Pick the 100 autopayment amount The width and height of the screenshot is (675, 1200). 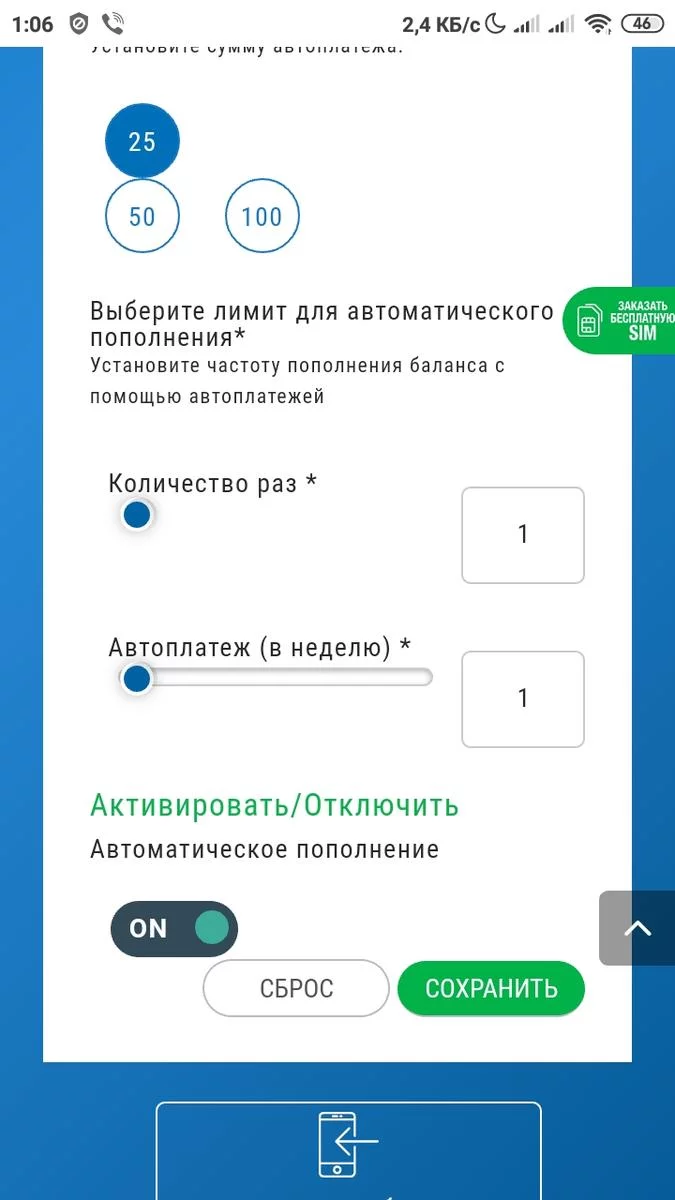tap(262, 216)
